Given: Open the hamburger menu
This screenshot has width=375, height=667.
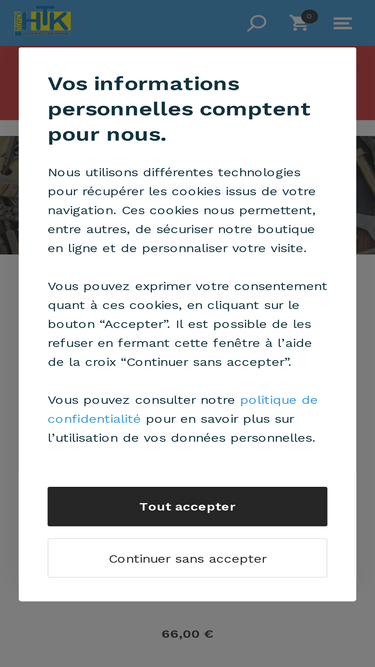Looking at the screenshot, I should click(x=343, y=23).
